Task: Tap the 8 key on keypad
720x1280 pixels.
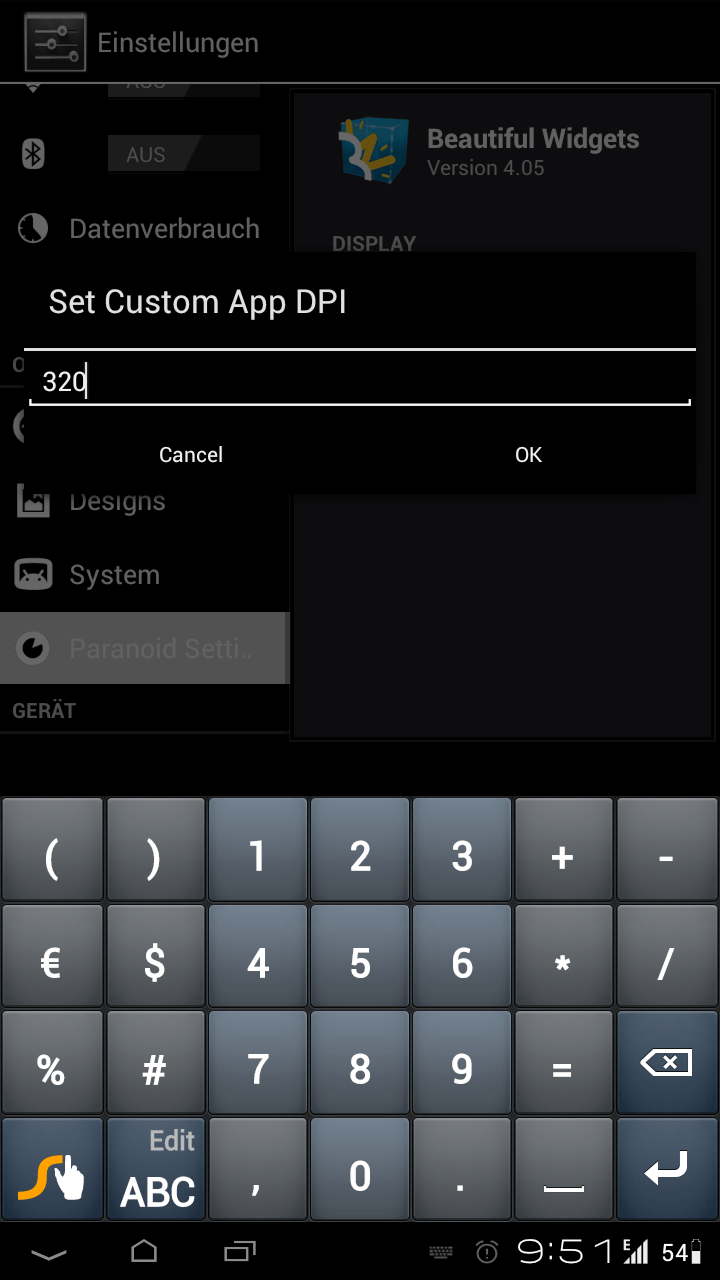Action: click(360, 1062)
